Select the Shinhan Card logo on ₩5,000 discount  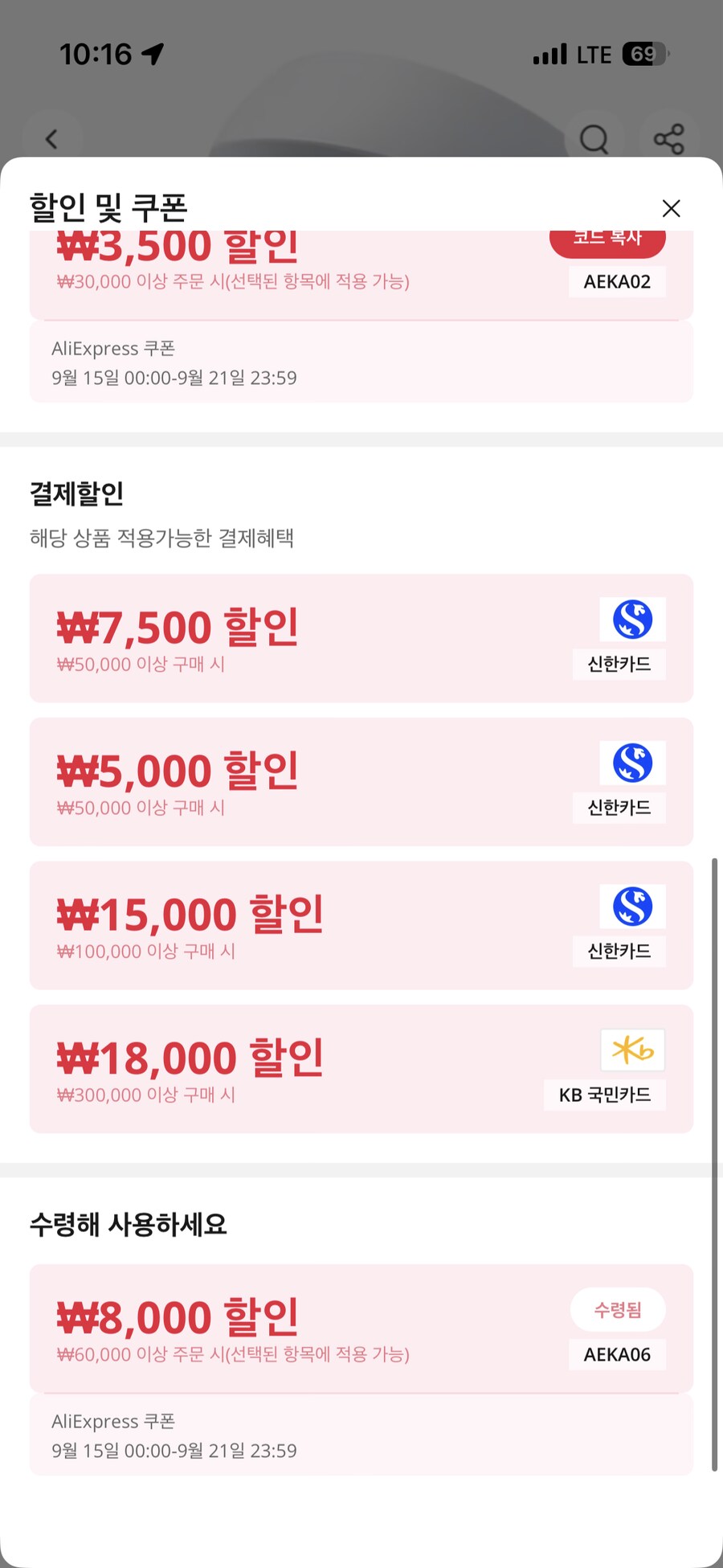(632, 764)
